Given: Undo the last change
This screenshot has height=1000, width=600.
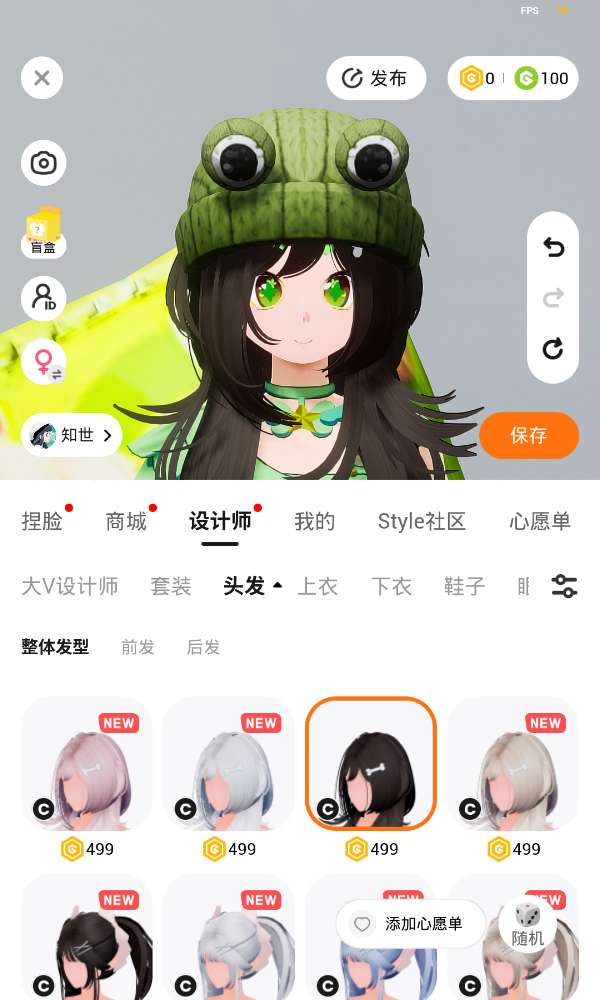Looking at the screenshot, I should point(553,247).
